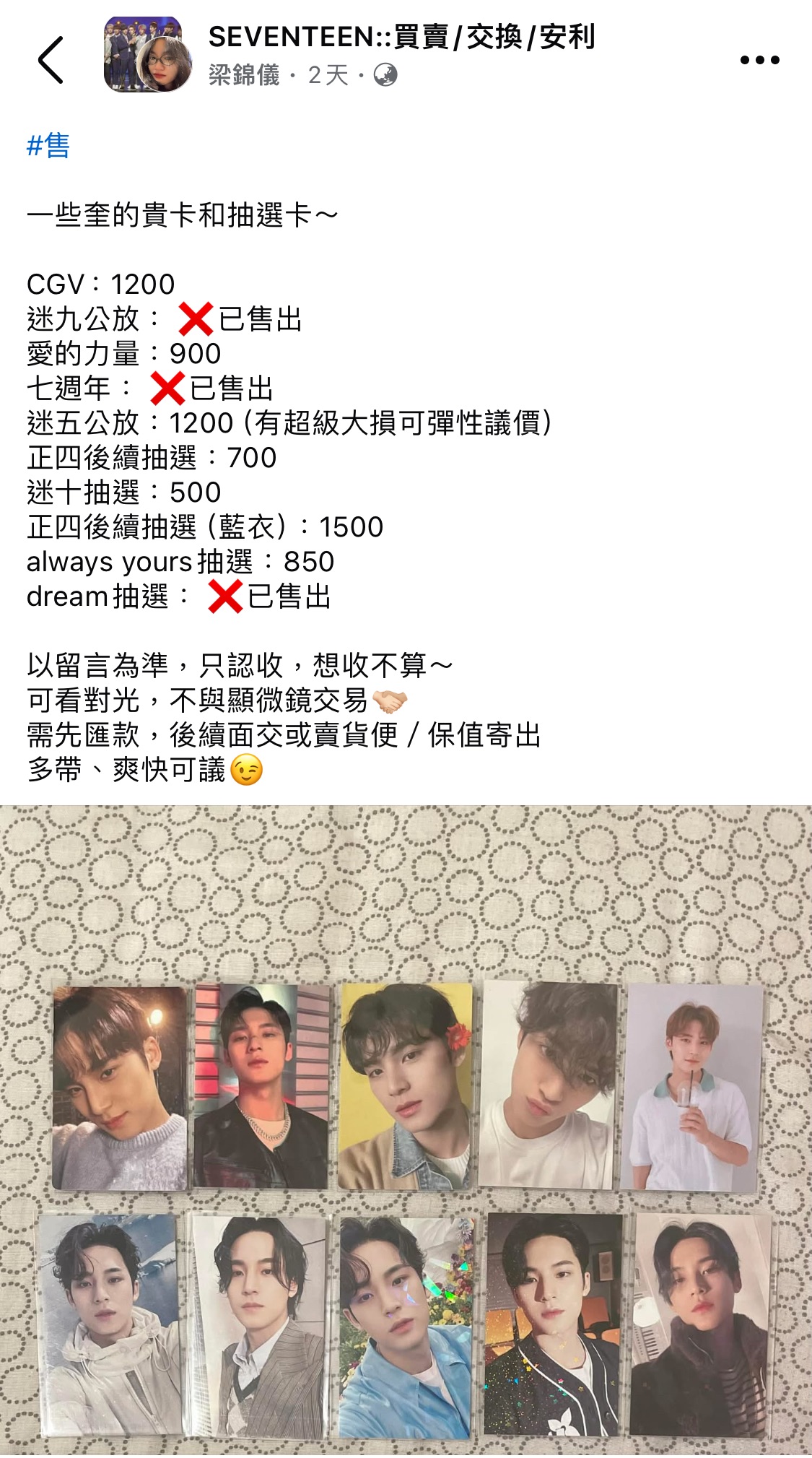The height and width of the screenshot is (1458, 812).
Task: Open the three-dot overflow menu
Action: [759, 60]
